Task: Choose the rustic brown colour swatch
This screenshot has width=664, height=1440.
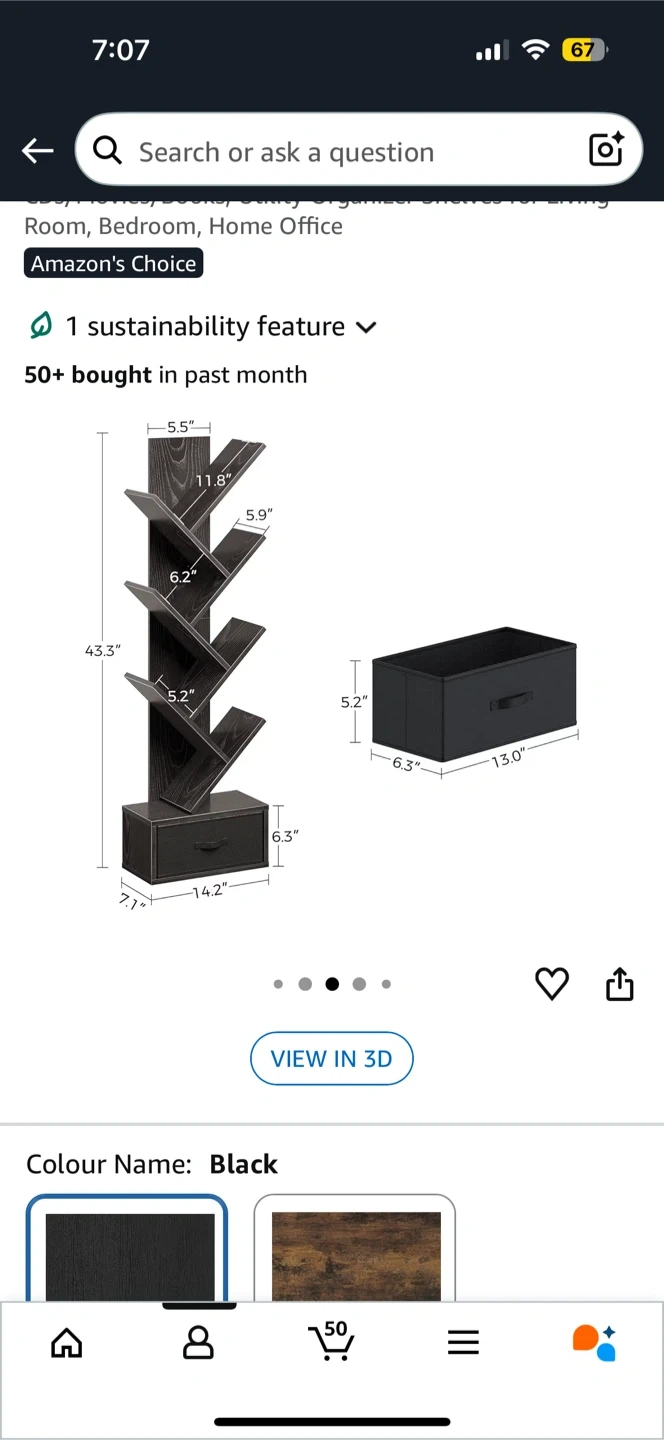Action: pos(355,1250)
